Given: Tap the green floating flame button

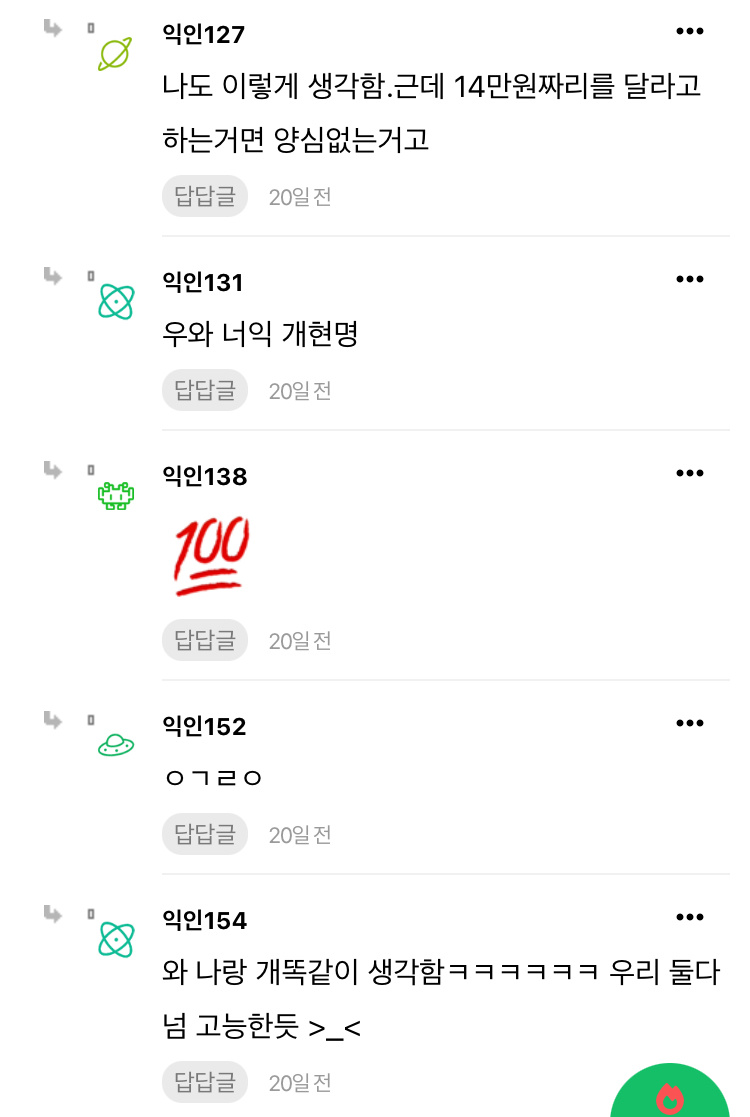Looking at the screenshot, I should click(670, 1095).
